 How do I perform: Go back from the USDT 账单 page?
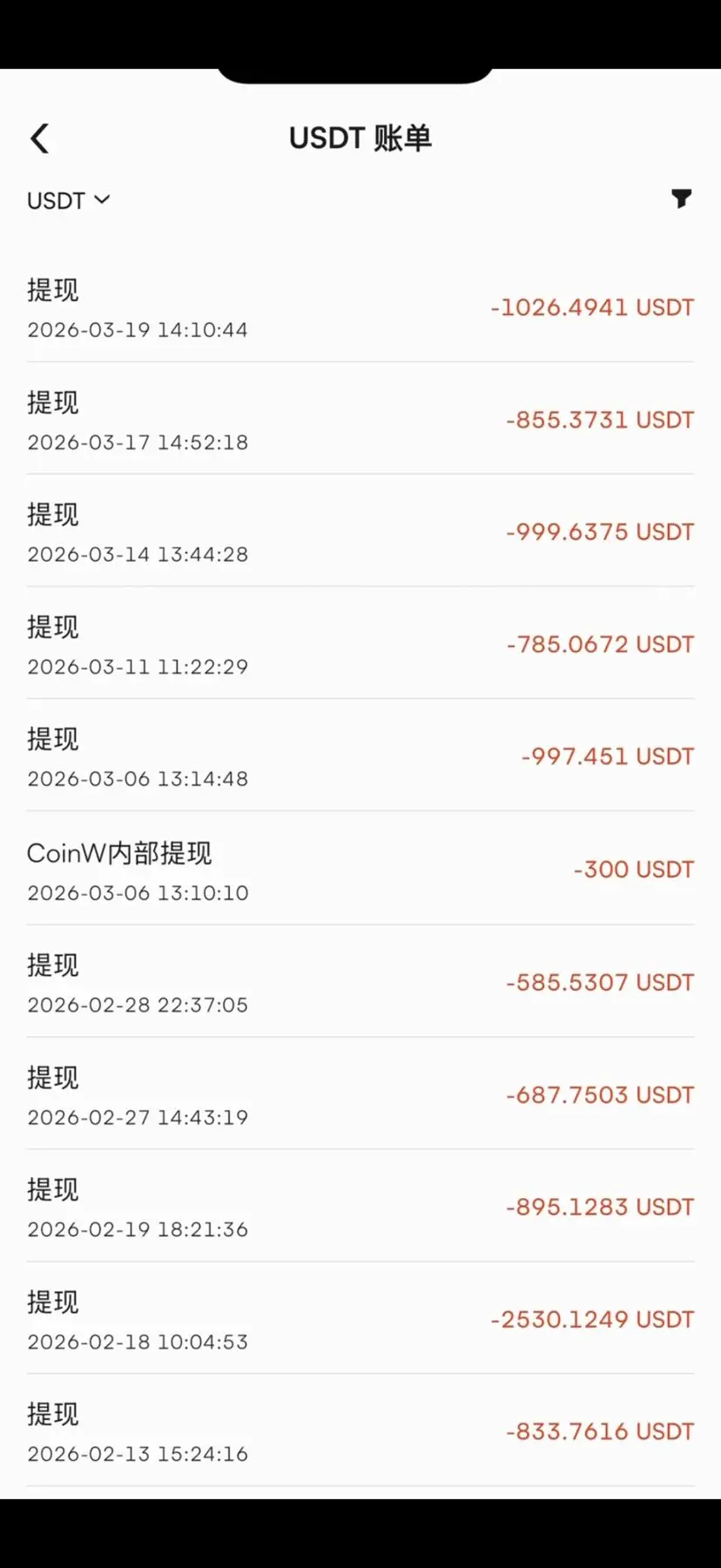click(x=40, y=138)
